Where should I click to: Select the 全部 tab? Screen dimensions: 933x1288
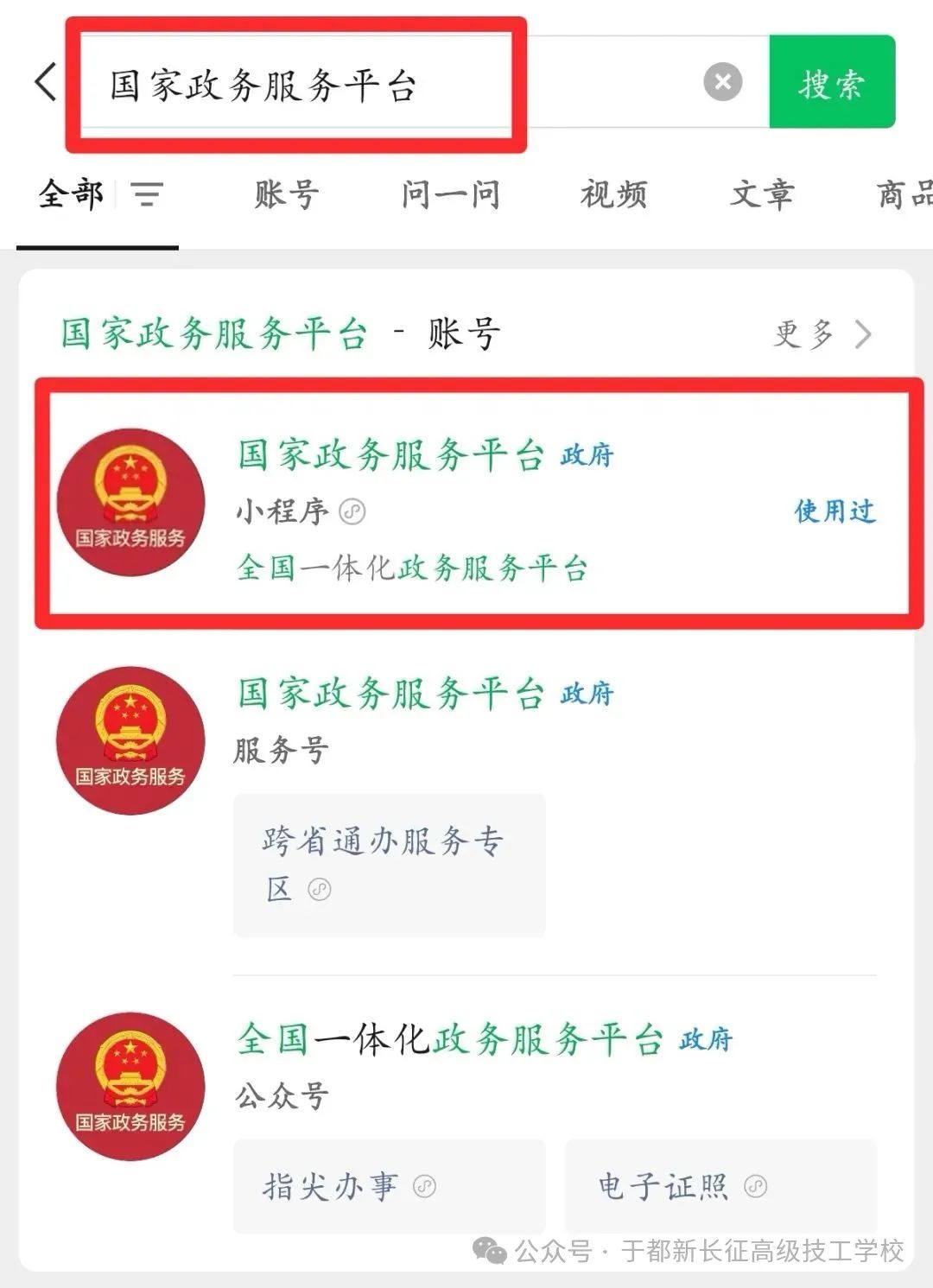tap(71, 195)
